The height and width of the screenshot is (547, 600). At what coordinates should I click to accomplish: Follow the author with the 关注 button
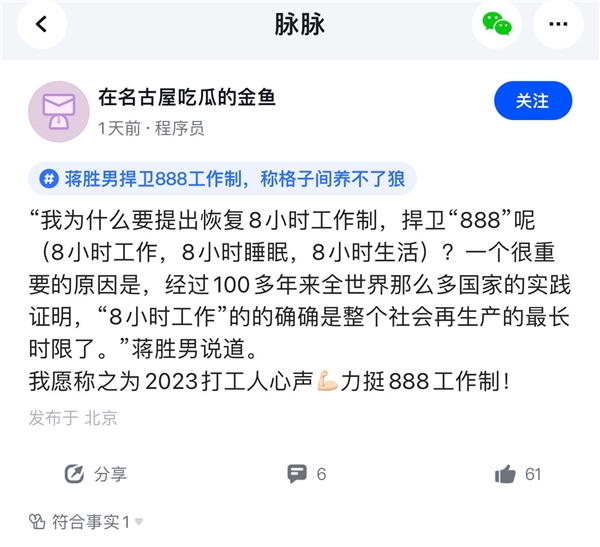click(x=532, y=101)
